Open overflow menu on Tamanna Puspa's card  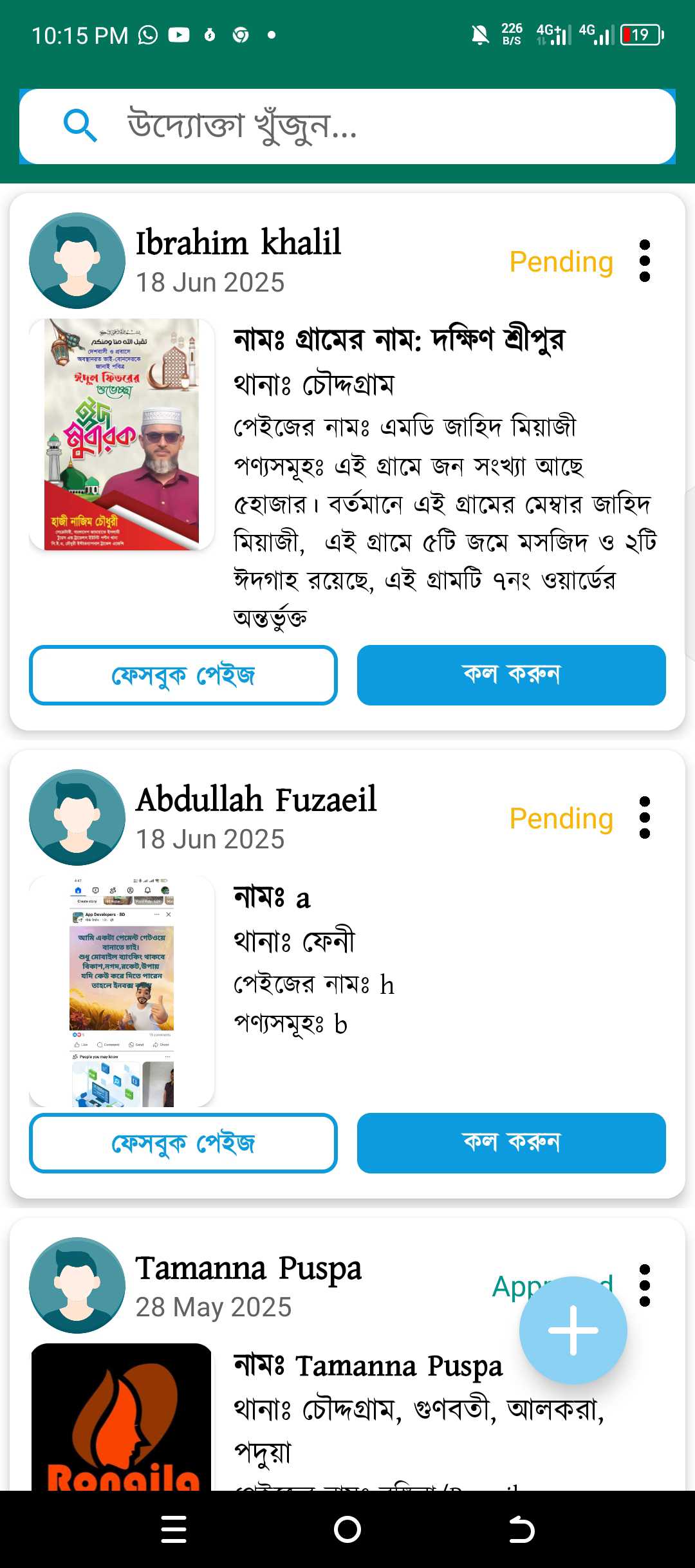pos(645,1285)
